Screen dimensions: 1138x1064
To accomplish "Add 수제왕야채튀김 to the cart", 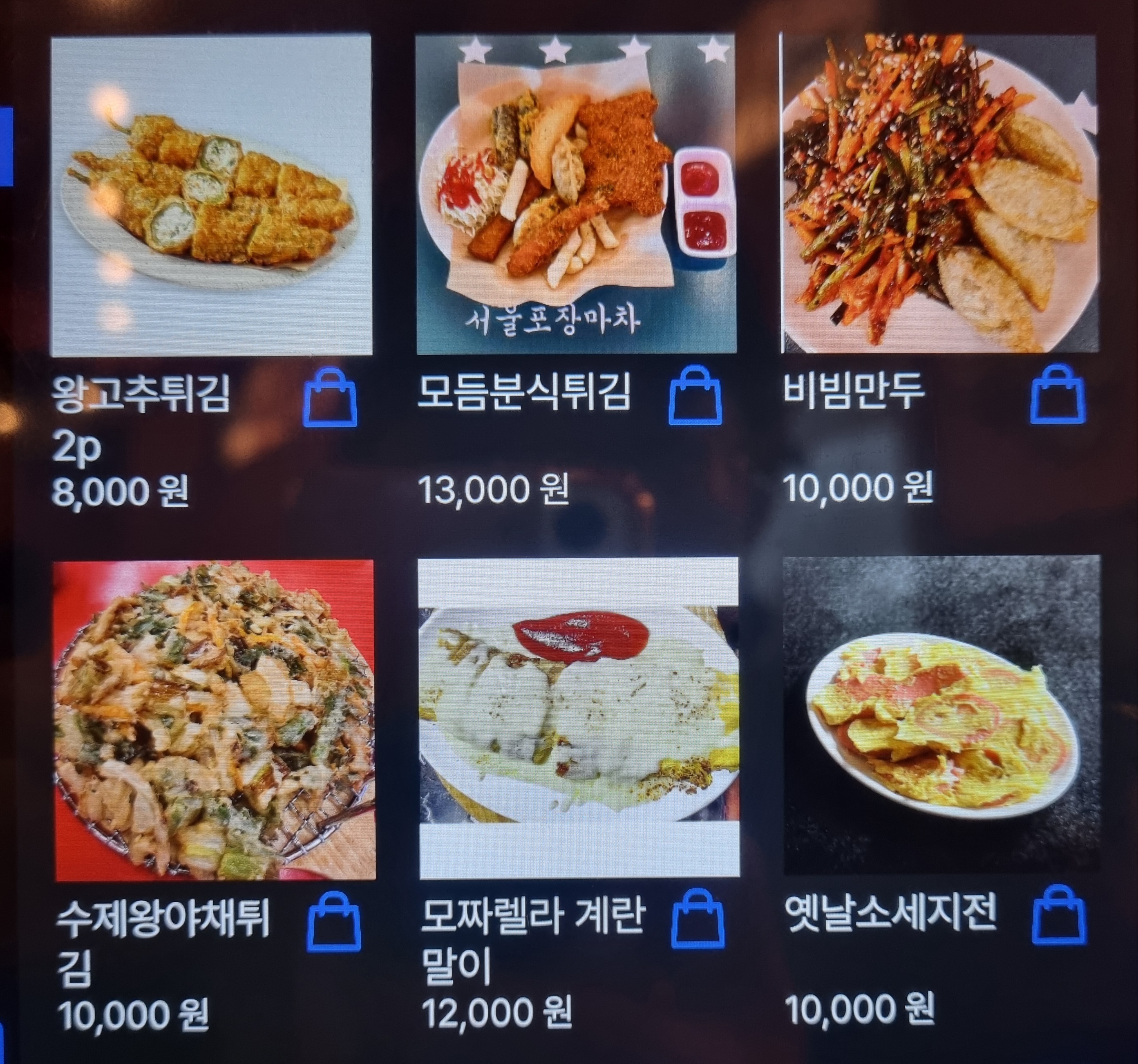I will (x=334, y=922).
